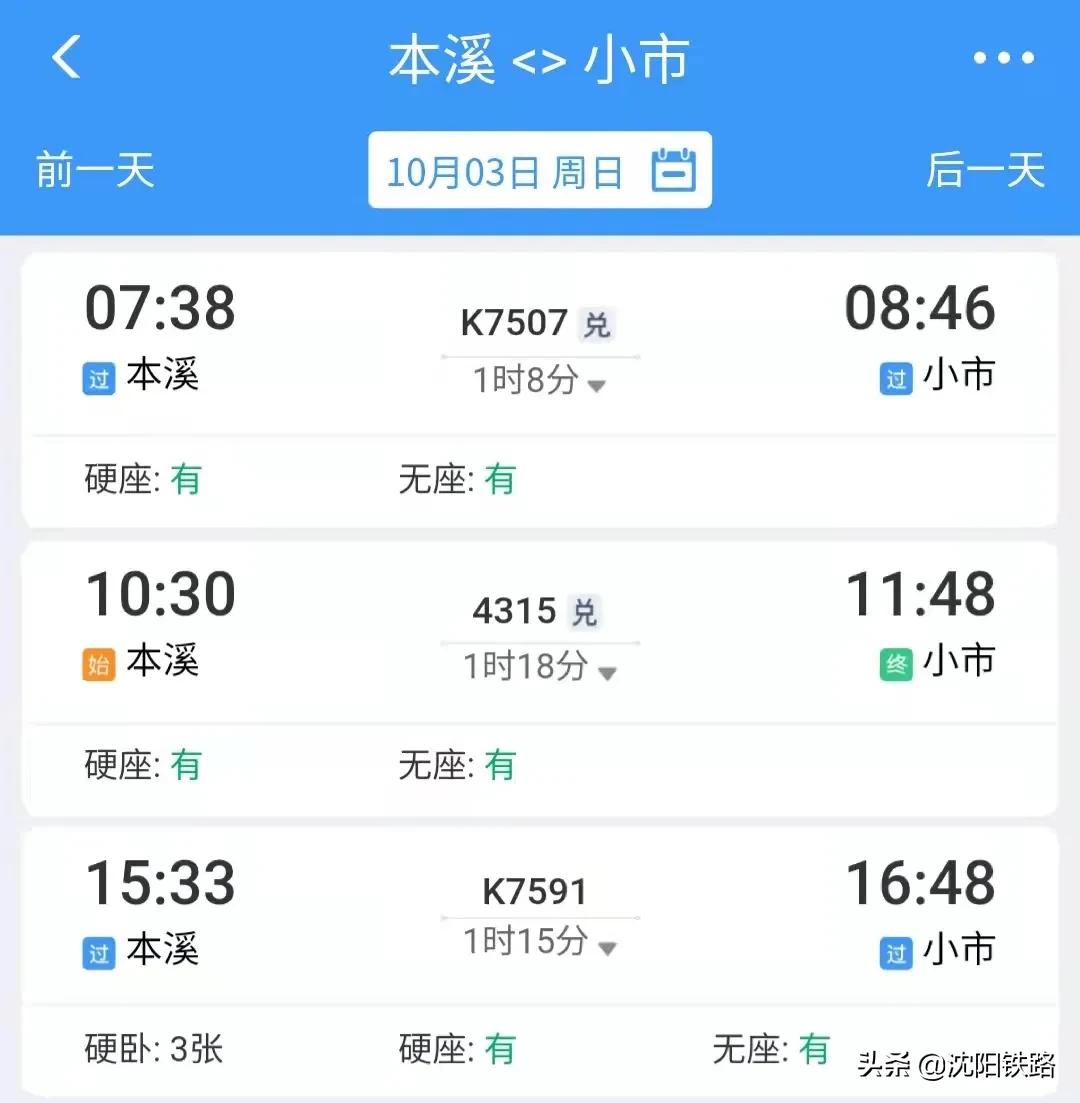Viewport: 1080px width, 1103px height.
Task: Tap the back arrow icon
Action: [66, 57]
